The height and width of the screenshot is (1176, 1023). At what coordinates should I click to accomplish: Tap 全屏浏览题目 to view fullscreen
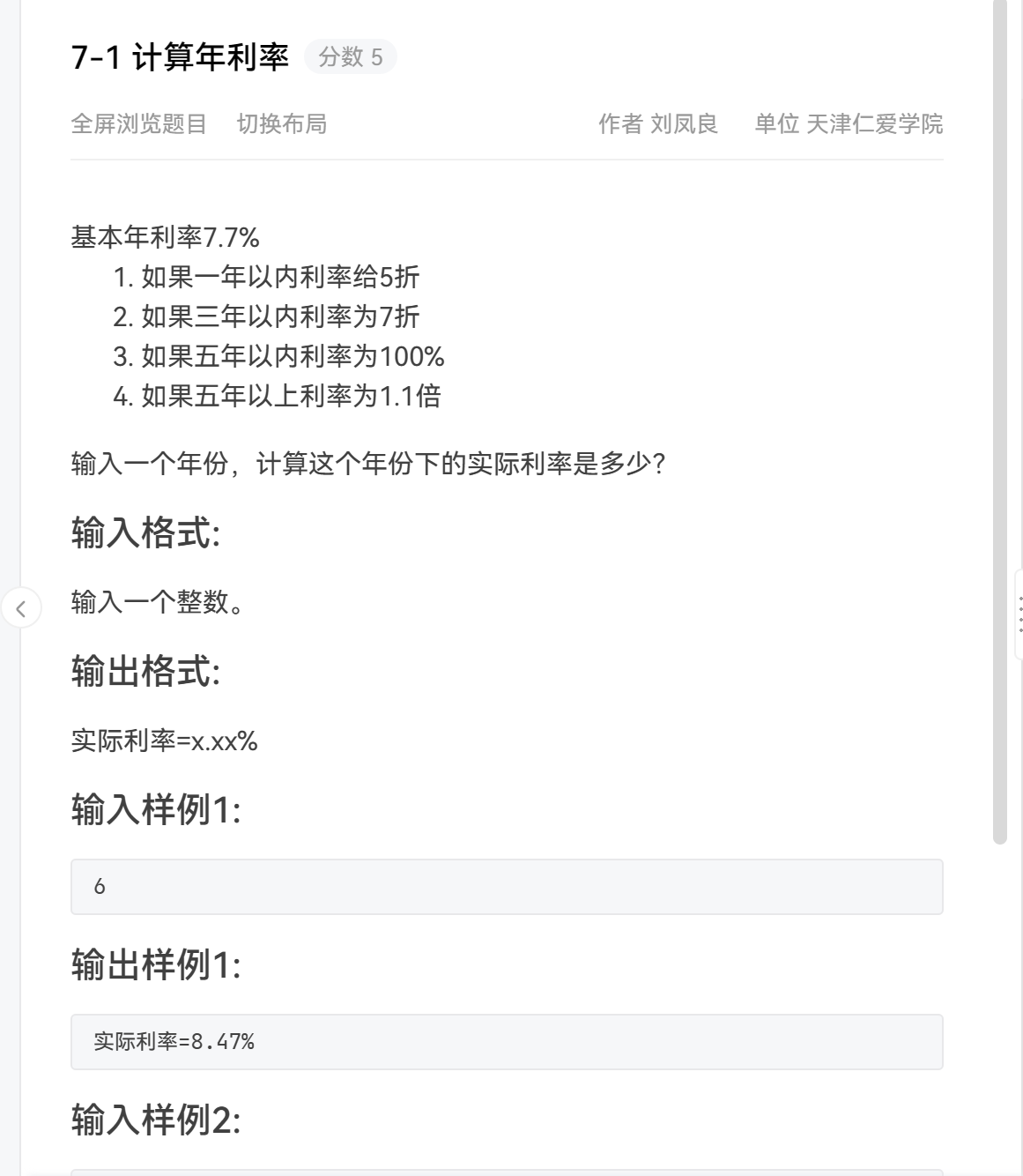click(138, 124)
